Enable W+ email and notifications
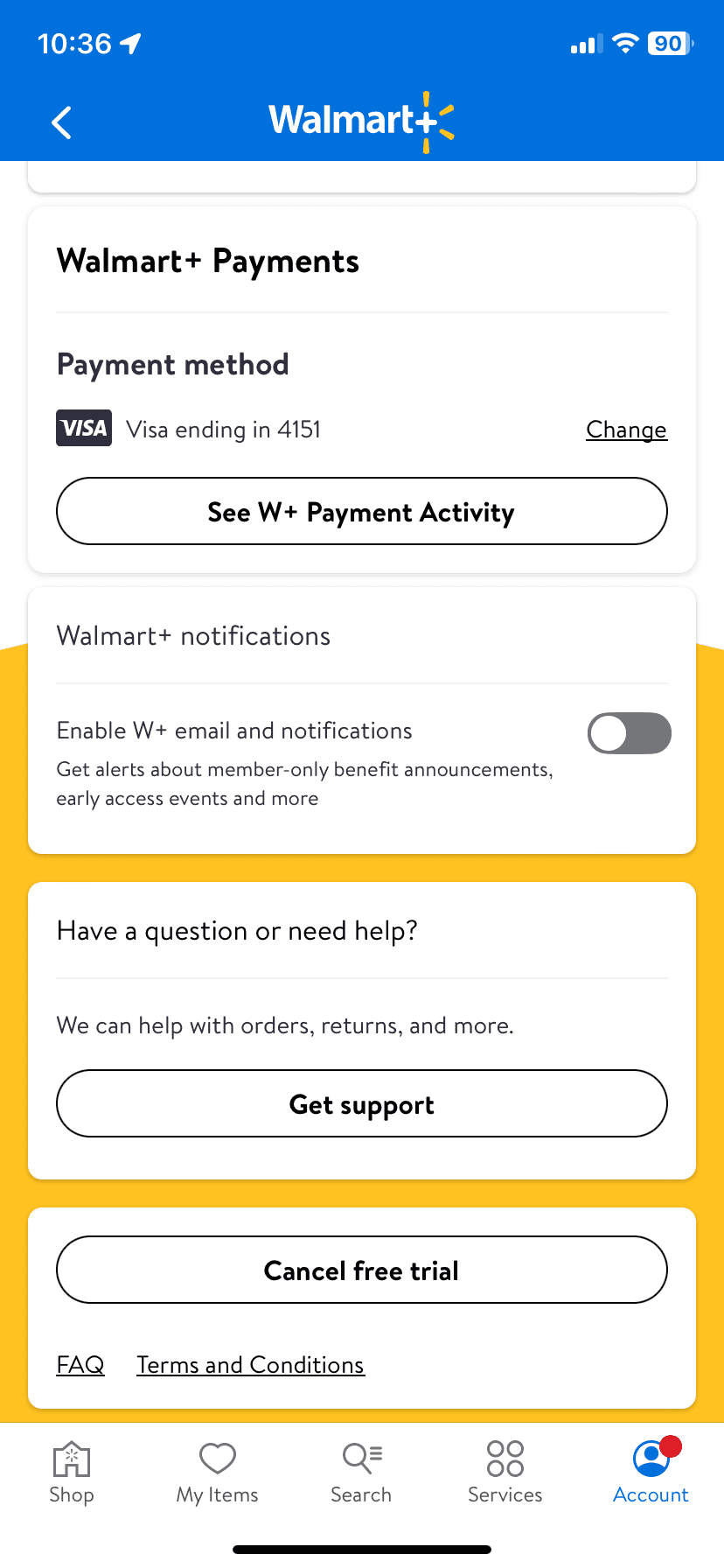Screen dimensions: 724x1568 629,733
